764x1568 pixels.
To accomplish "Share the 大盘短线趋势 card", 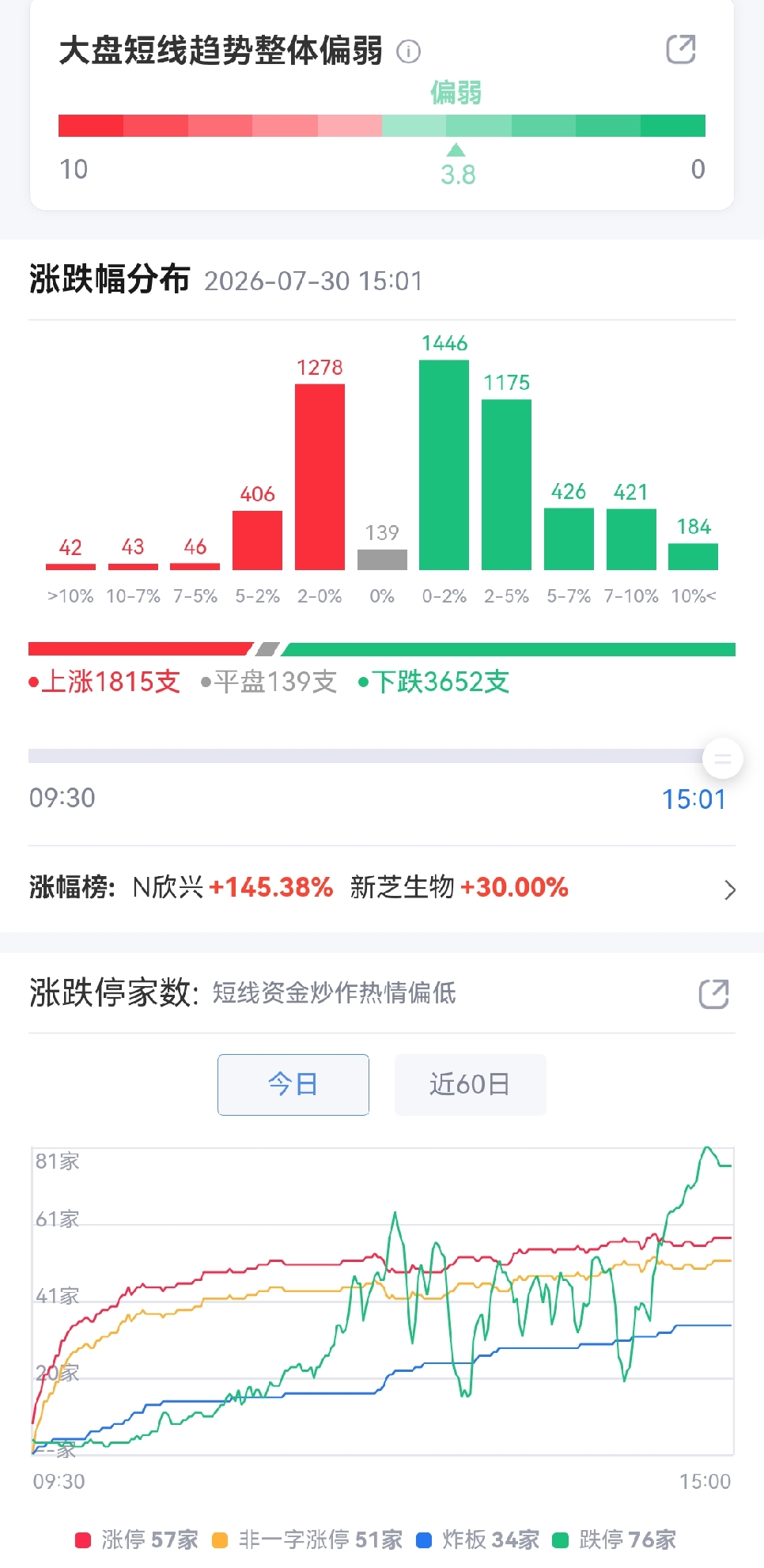I will 680,49.
